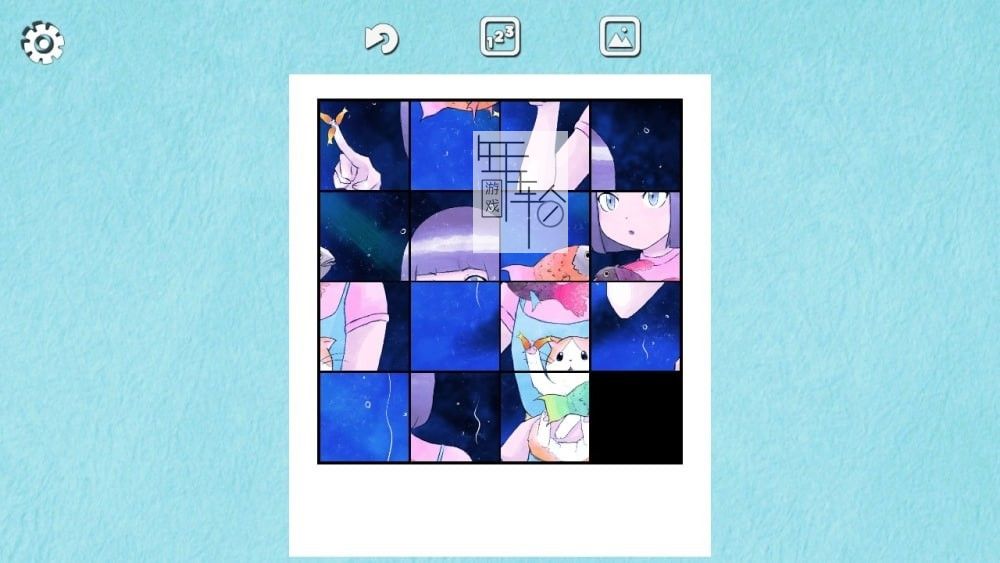This screenshot has width=1000, height=563.
Task: Open the settings gear
Action: point(43,42)
